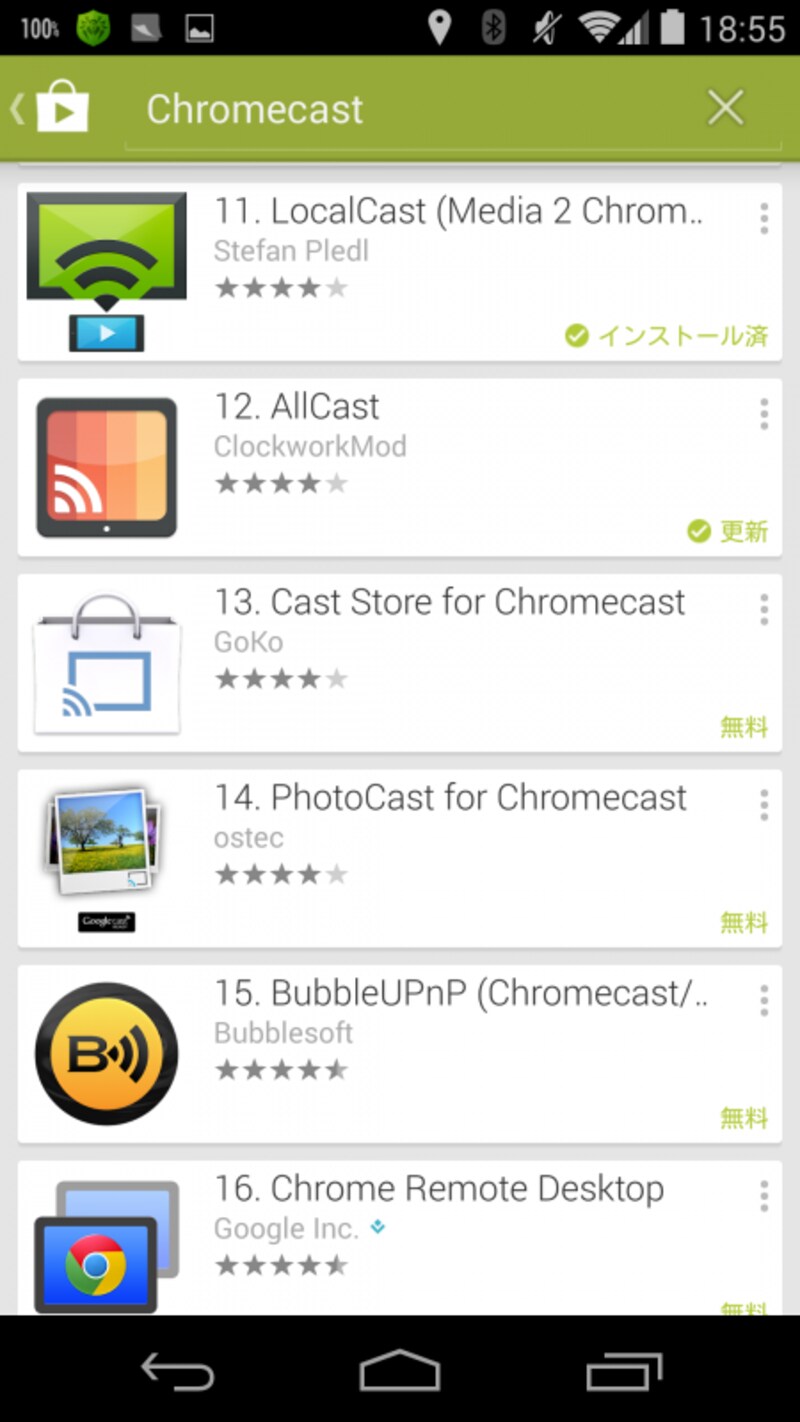Screen dimensions: 800x1422
Task: Expand the verified badge next to Google Inc.
Action: click(x=378, y=1228)
